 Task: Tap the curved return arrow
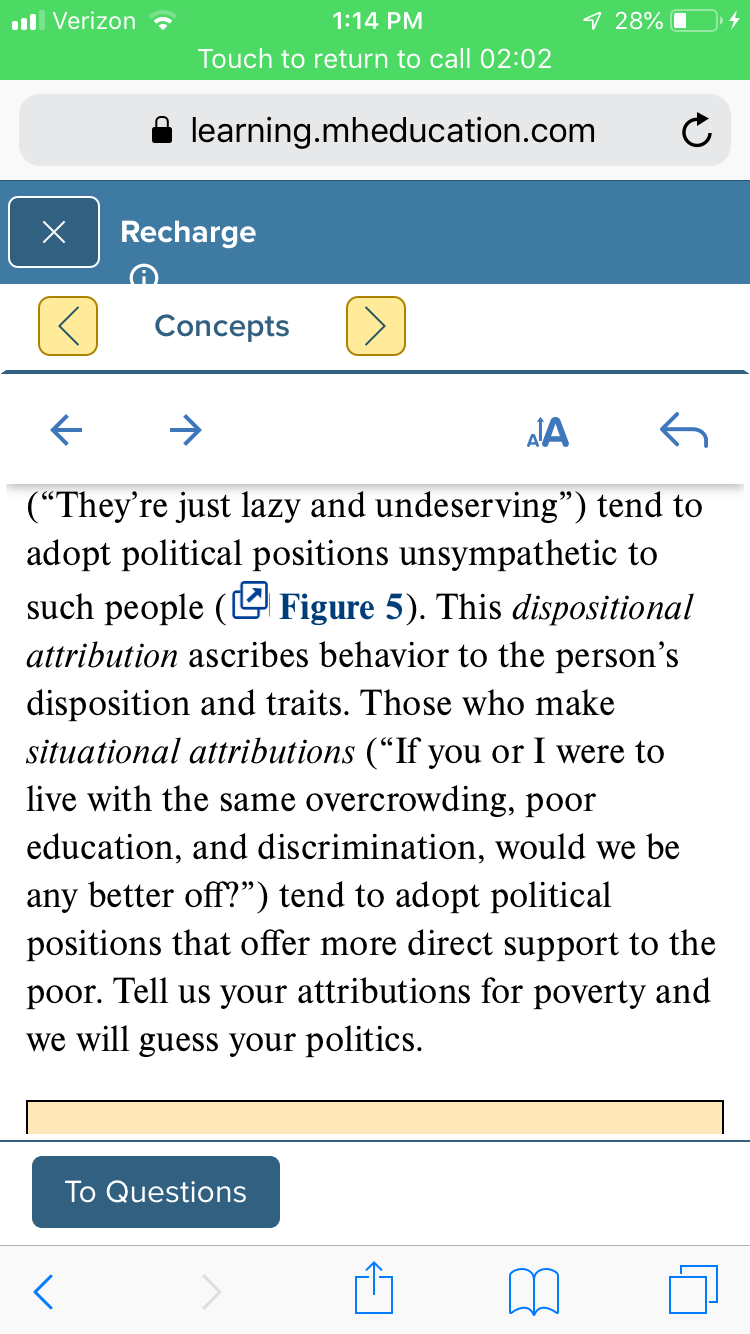tap(684, 431)
